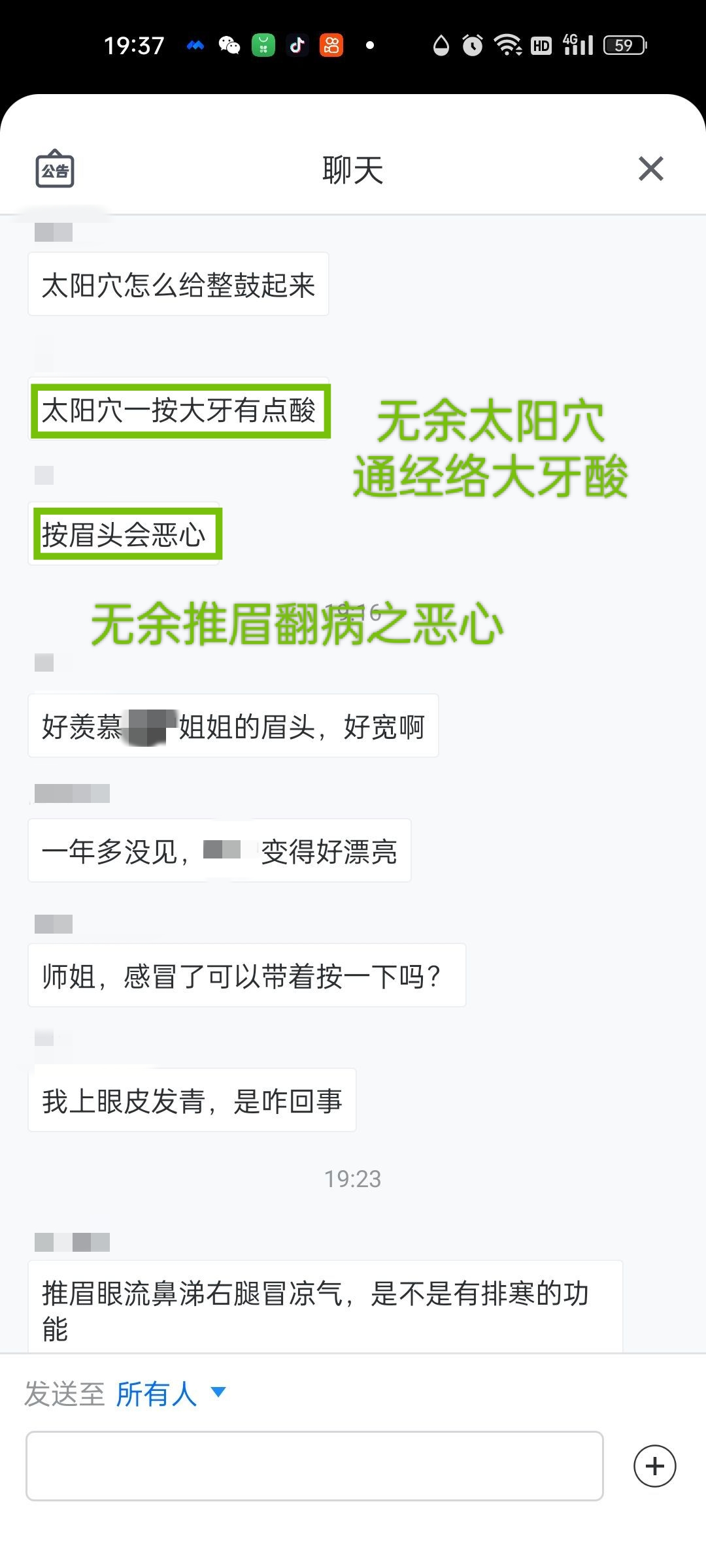Open the 公告 announcement icon
The image size is (706, 1568).
(55, 169)
